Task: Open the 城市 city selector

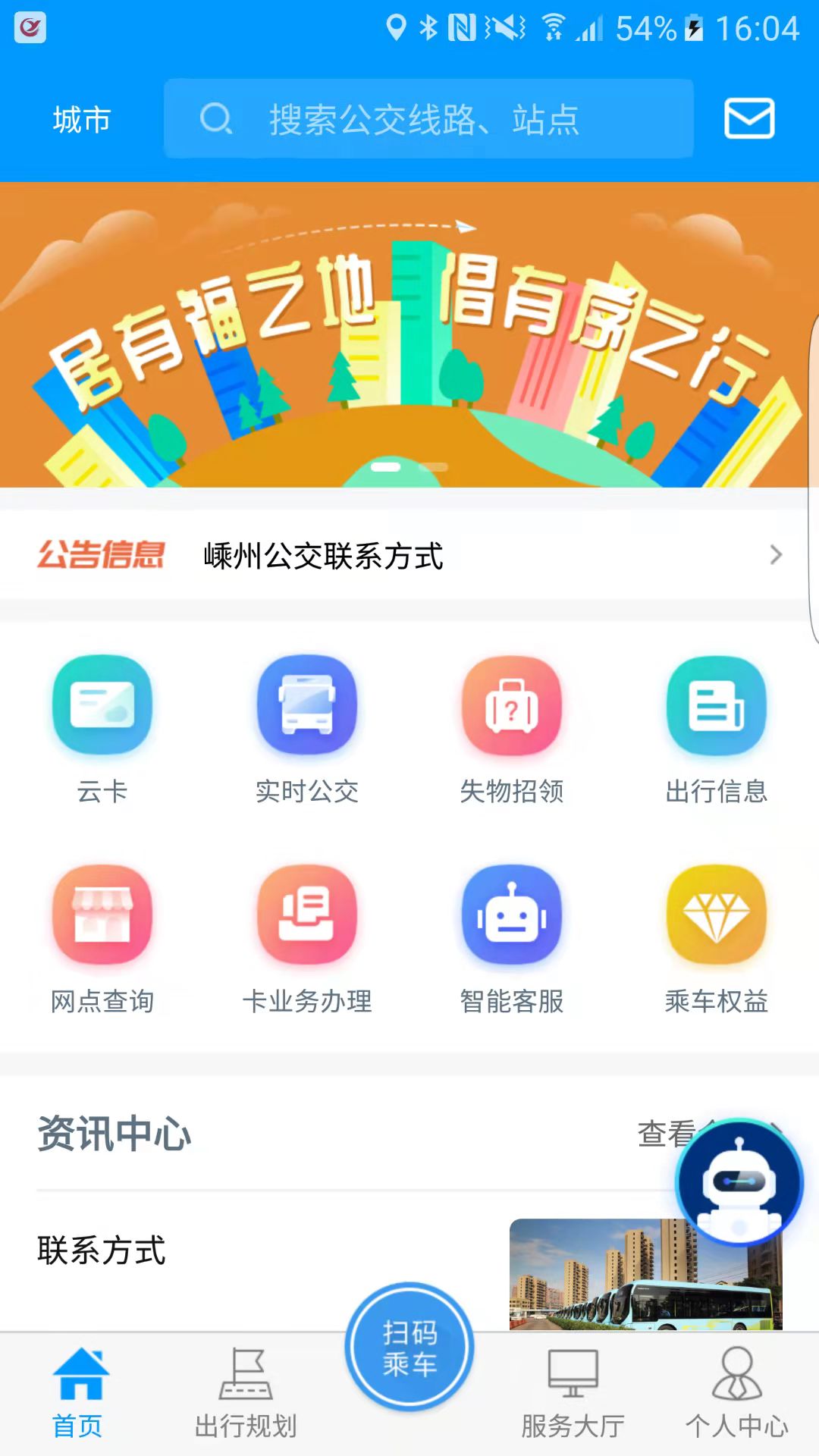Action: click(x=80, y=119)
